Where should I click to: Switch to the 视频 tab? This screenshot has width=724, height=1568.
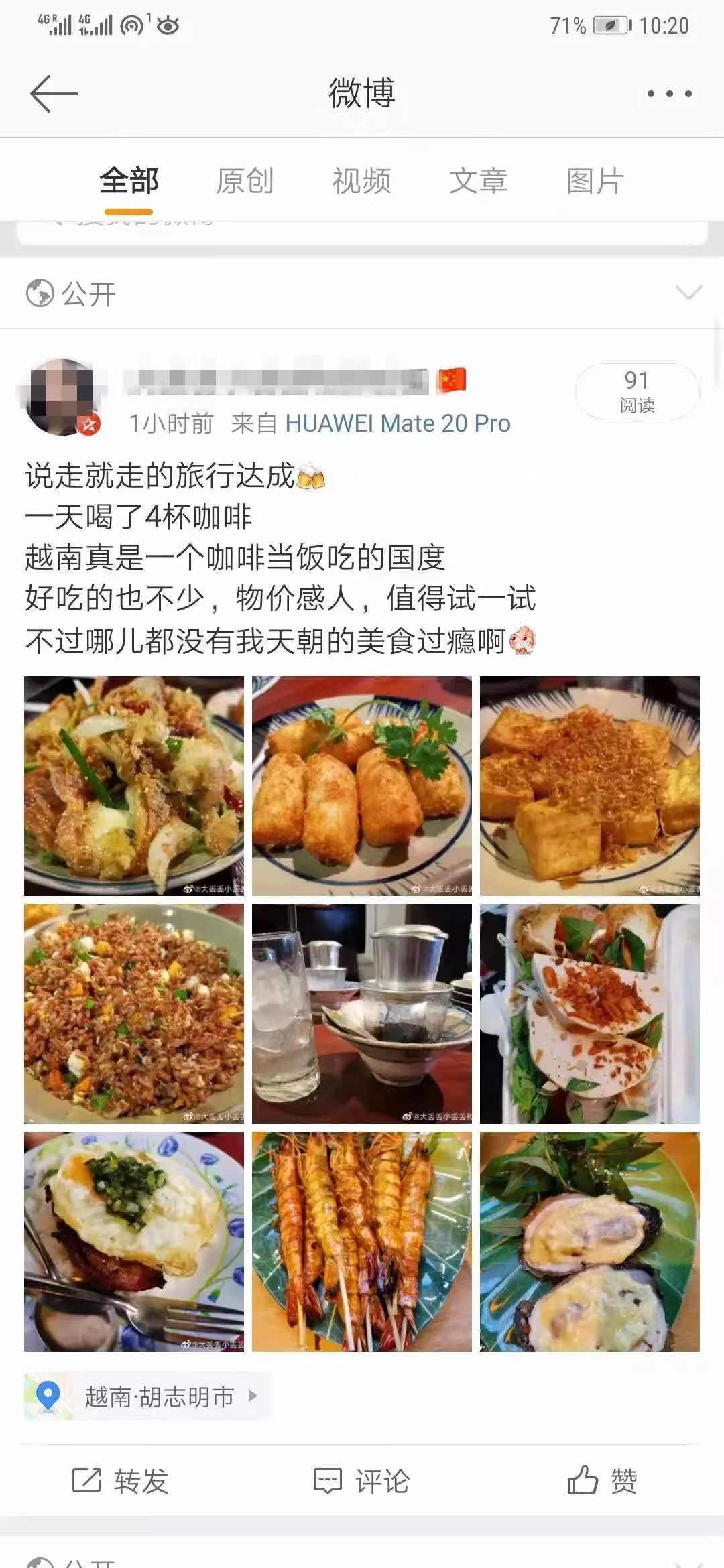(x=361, y=181)
